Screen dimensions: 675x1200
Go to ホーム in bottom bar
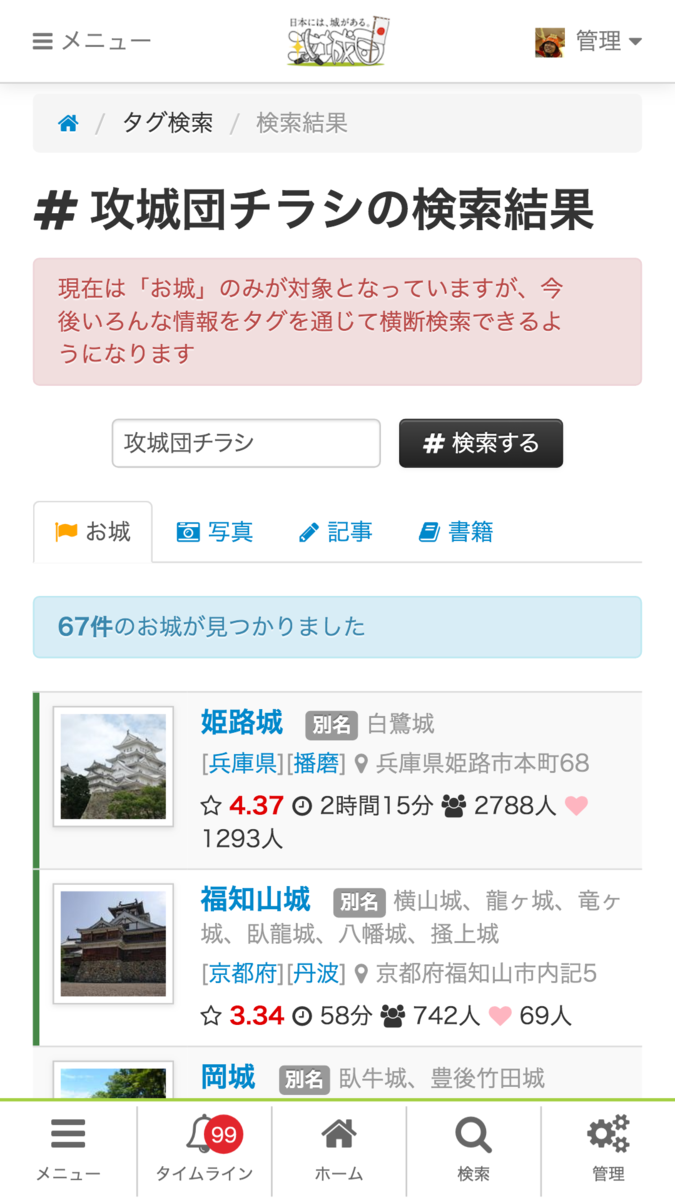339,1150
